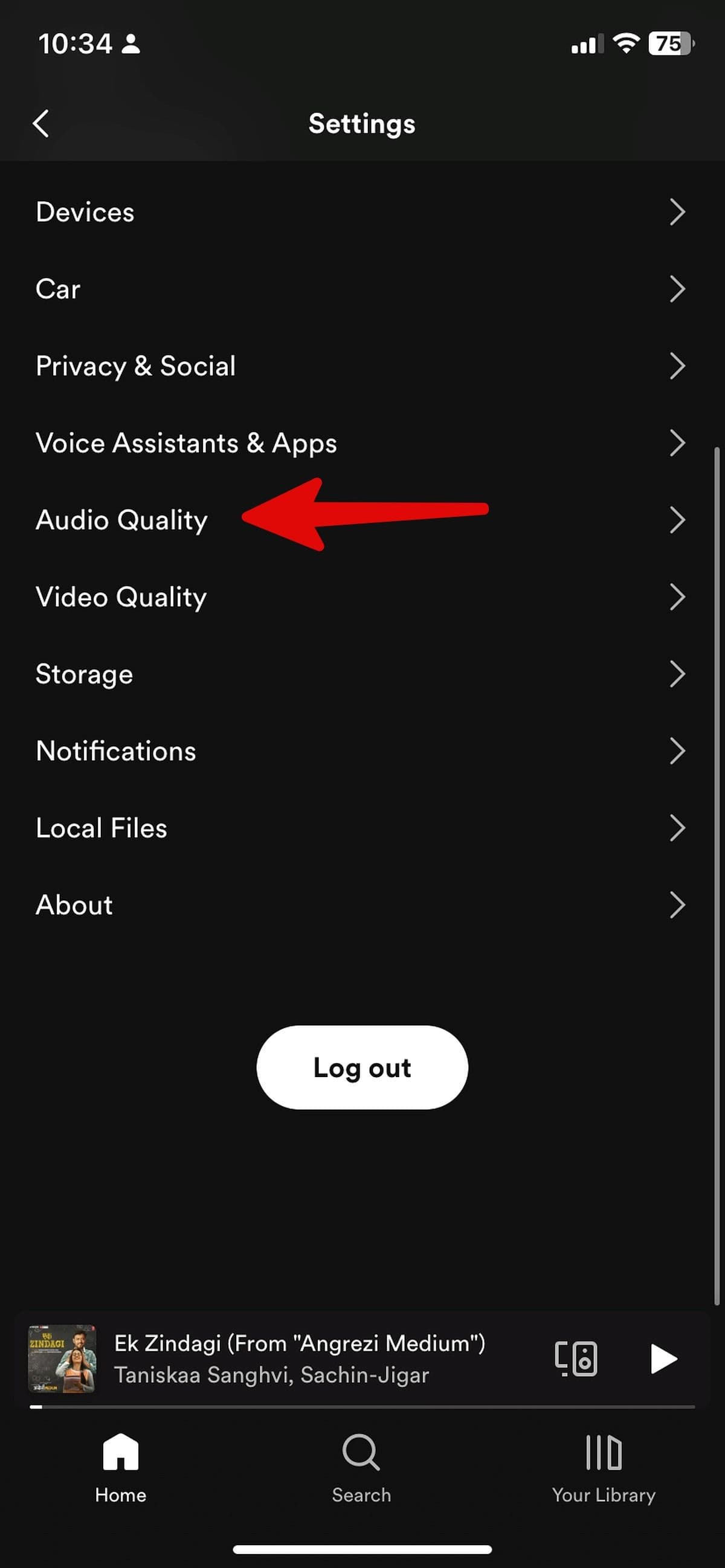Tap the Log out button
Image resolution: width=725 pixels, height=1568 pixels.
362,1067
